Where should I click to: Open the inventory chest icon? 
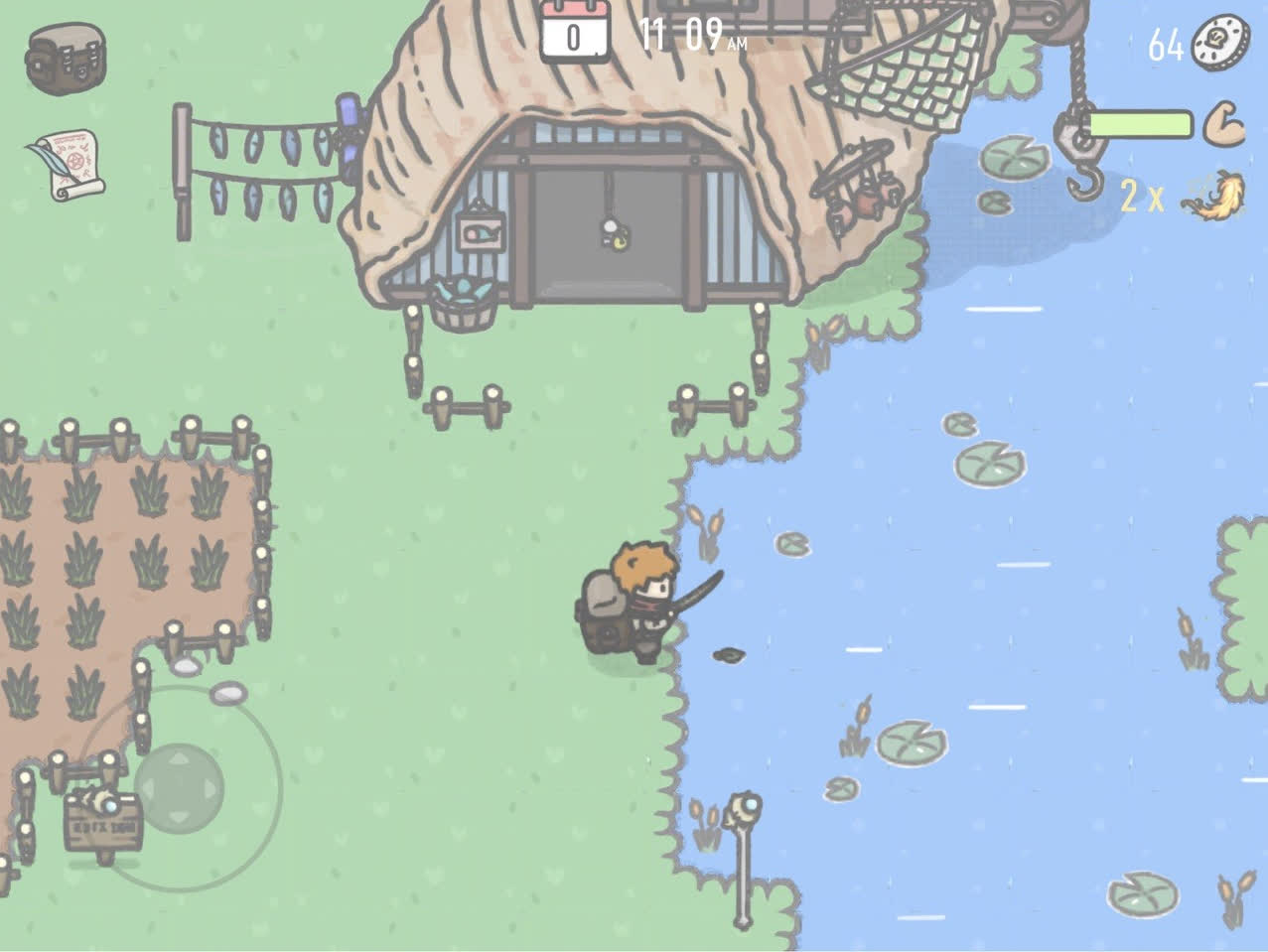coord(65,60)
